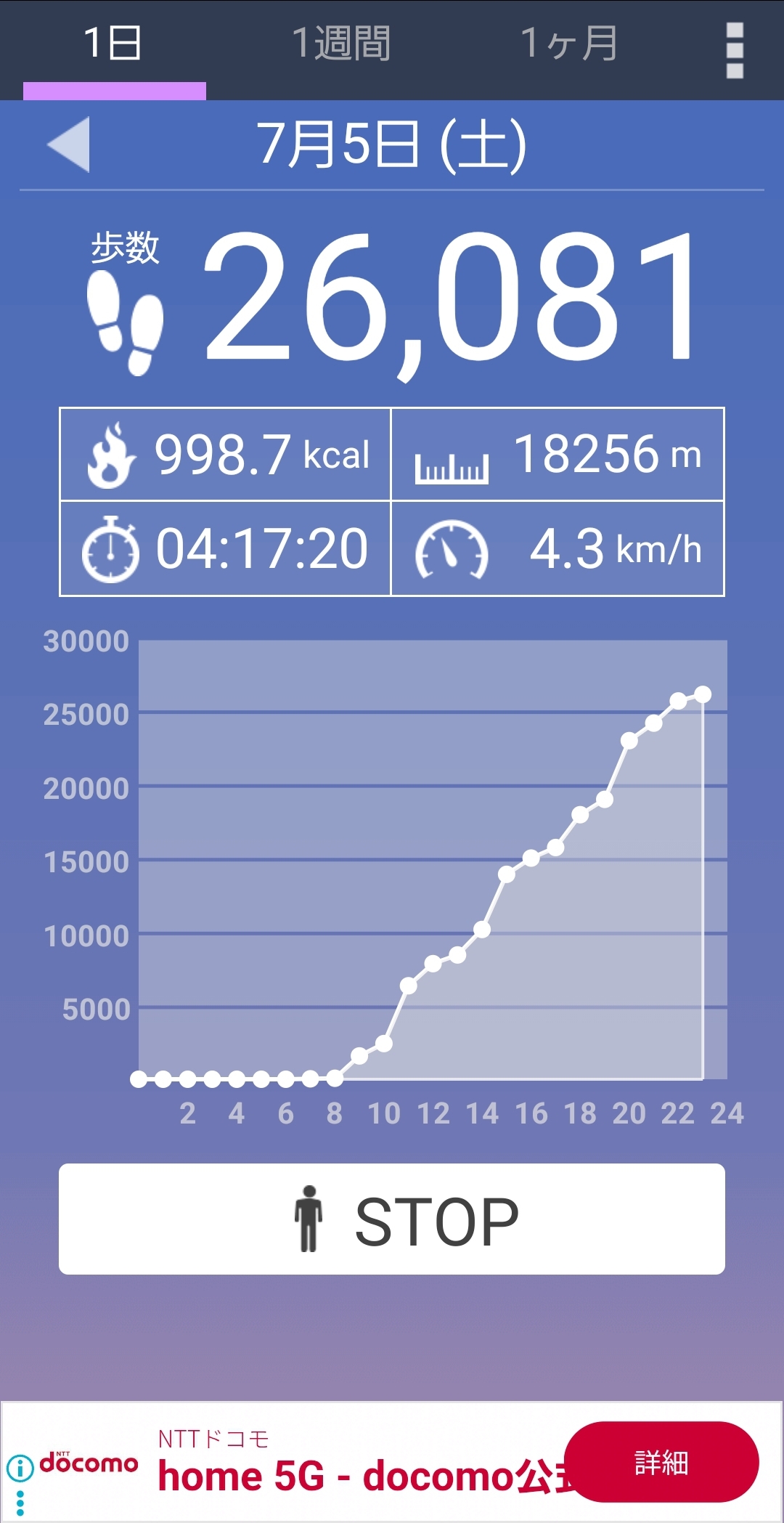The image size is (784, 1523).
Task: Open the overflow menu
Action: [735, 49]
